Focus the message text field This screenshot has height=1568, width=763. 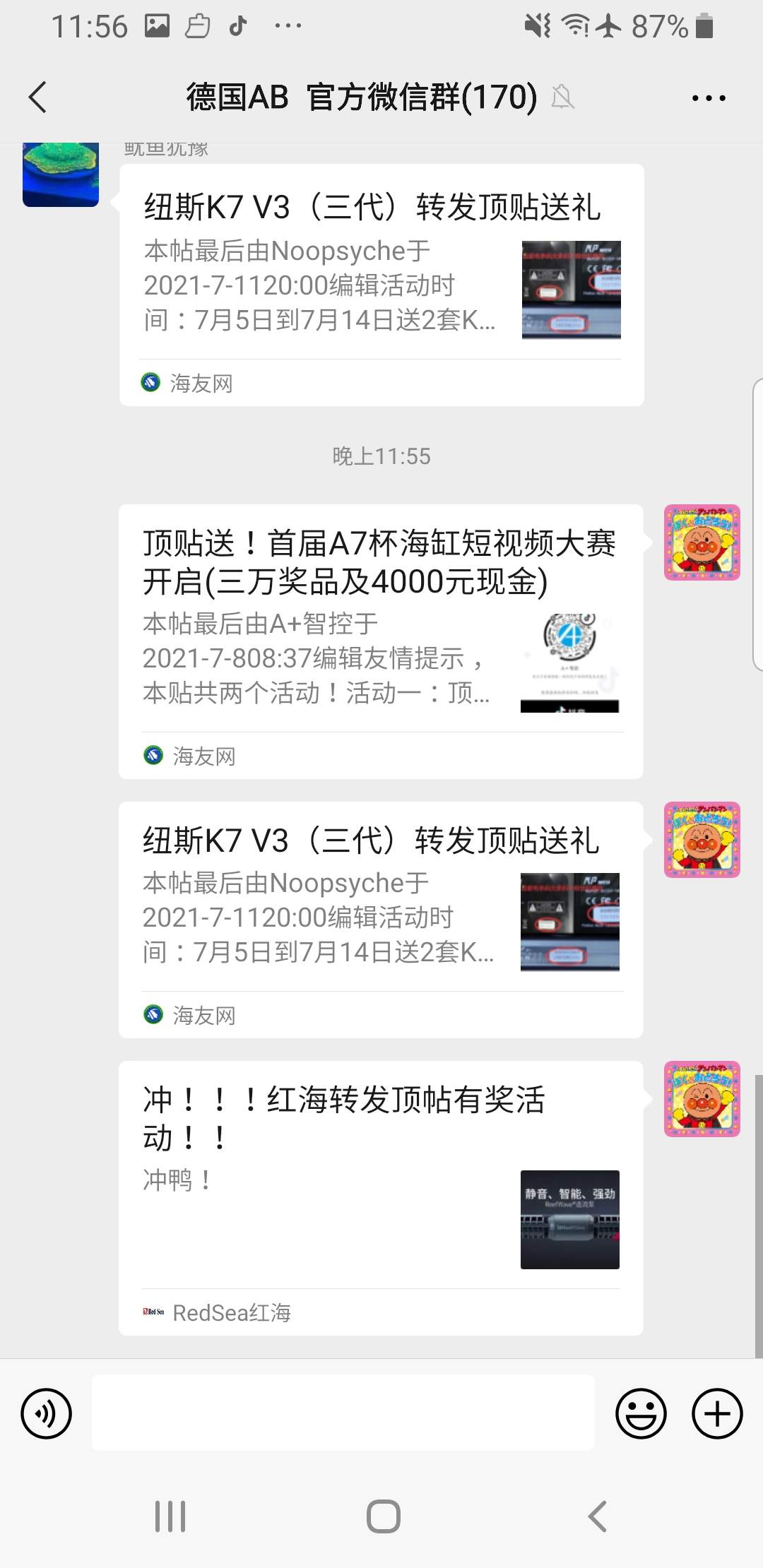343,1413
